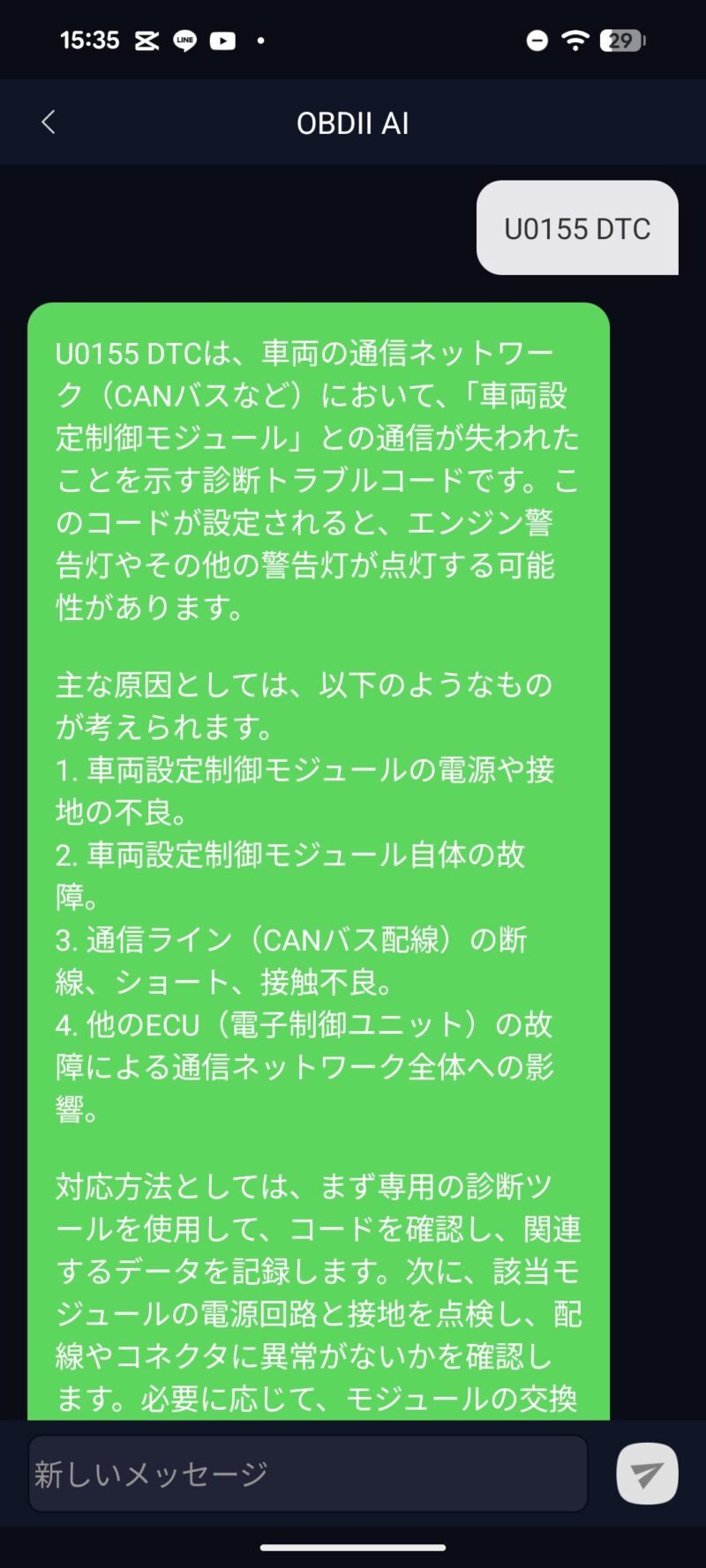Send the message with the paper plane button
Image resolution: width=706 pixels, height=1568 pixels.
[x=647, y=1474]
